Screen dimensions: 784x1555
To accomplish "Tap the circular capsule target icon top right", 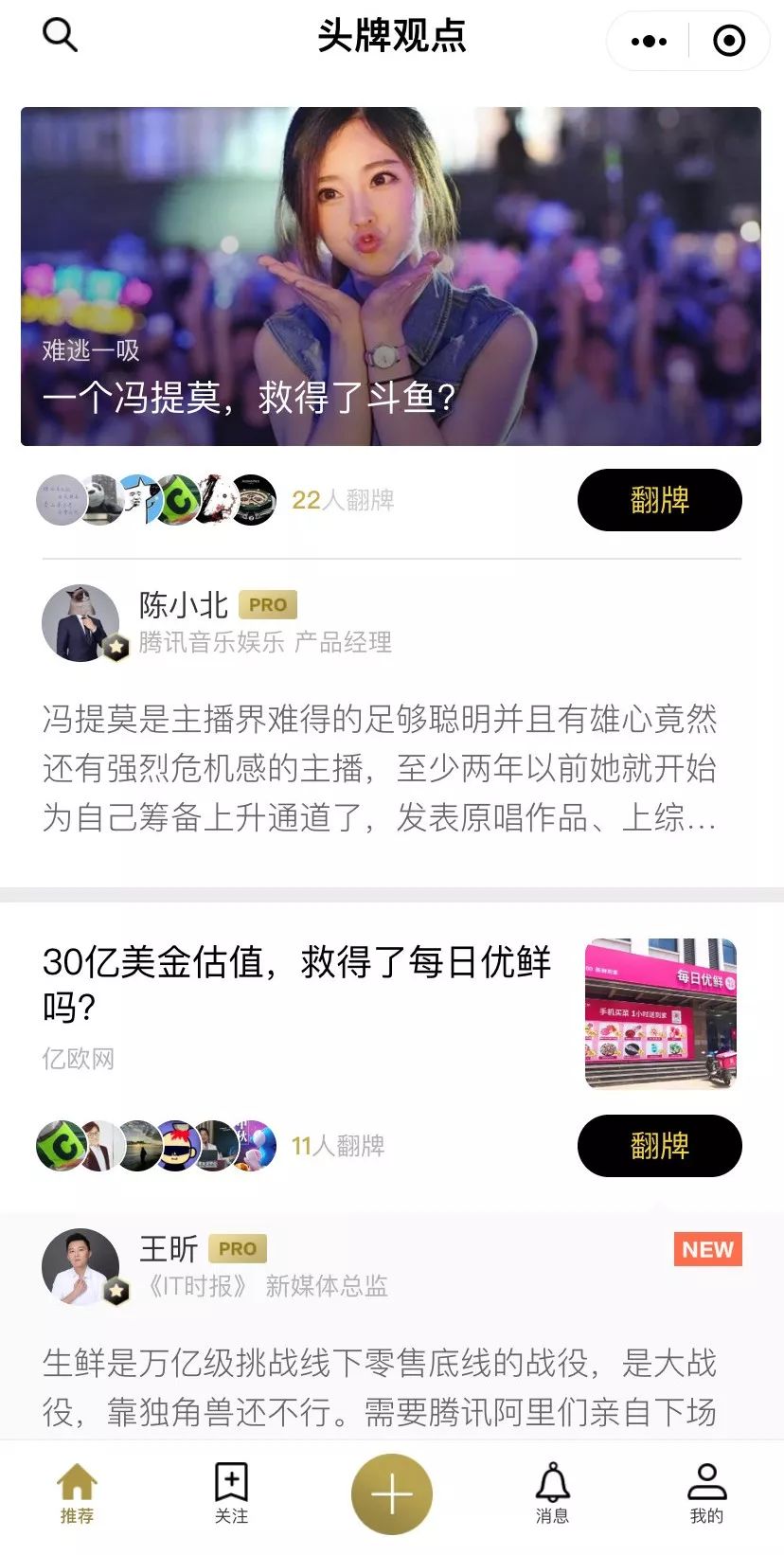I will pos(727,42).
